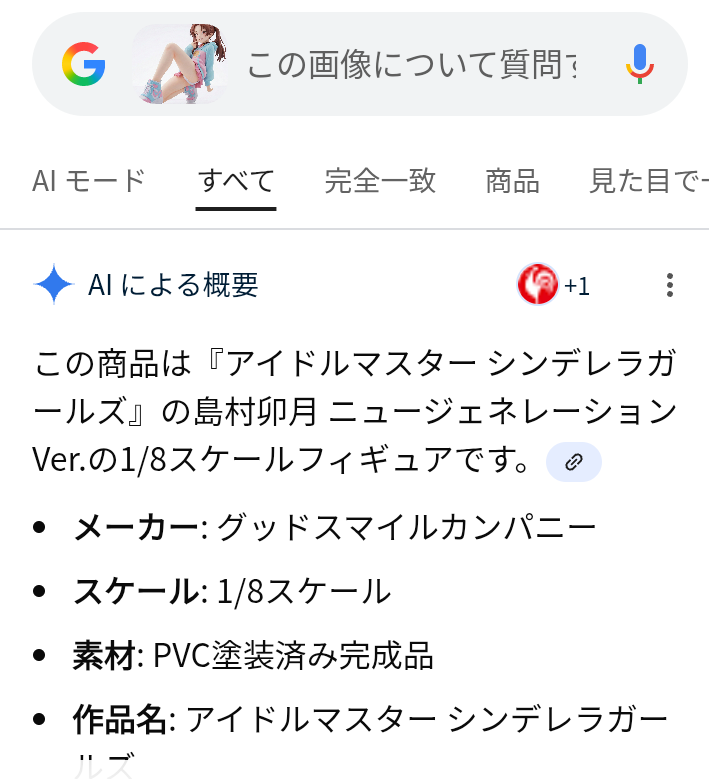Tap the Google logo in the search bar
The height and width of the screenshot is (779, 709).
[83, 65]
